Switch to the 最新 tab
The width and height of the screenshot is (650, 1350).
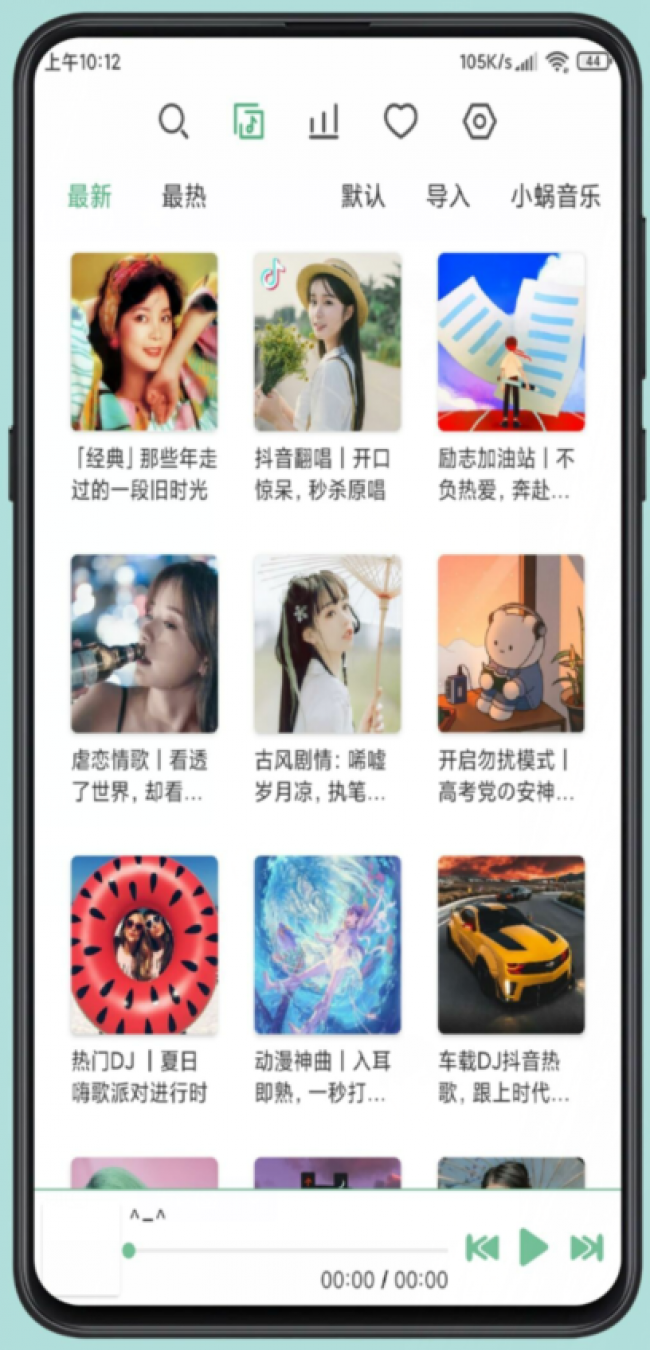click(90, 196)
